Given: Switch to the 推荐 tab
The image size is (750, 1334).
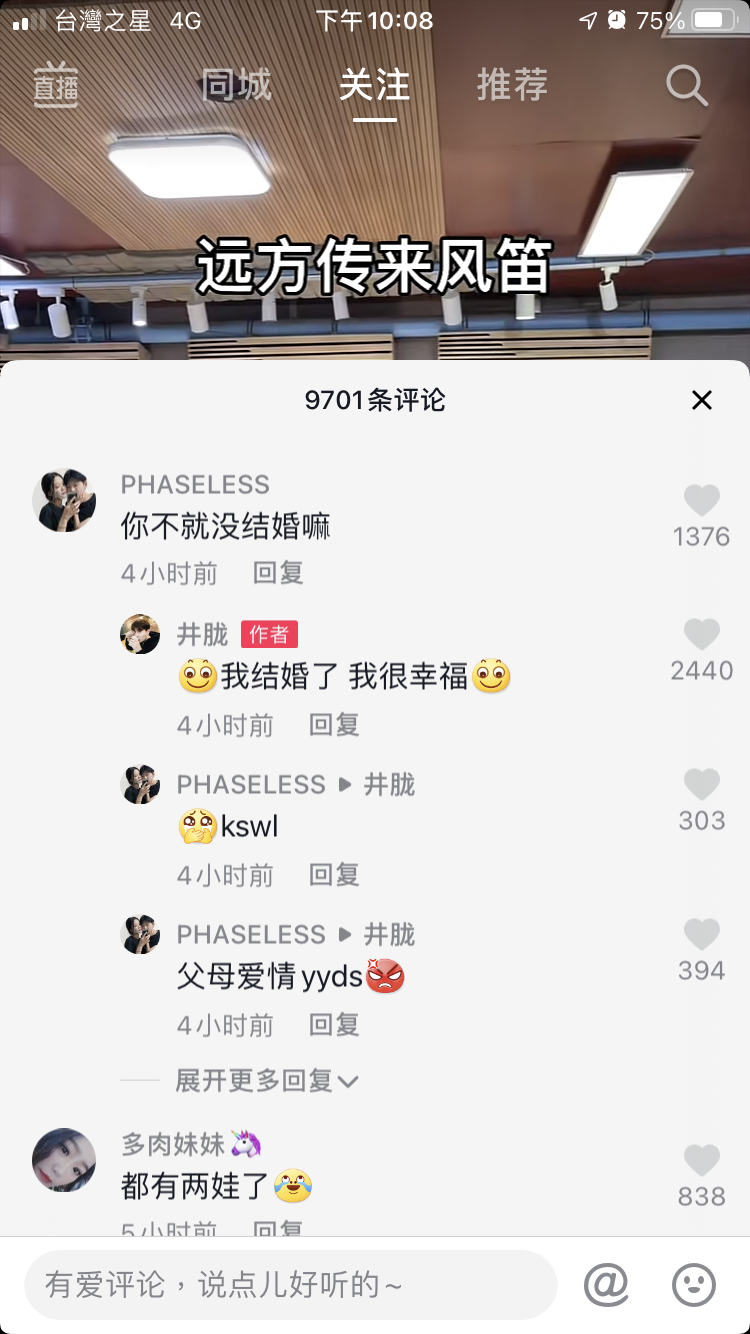Looking at the screenshot, I should [x=512, y=86].
